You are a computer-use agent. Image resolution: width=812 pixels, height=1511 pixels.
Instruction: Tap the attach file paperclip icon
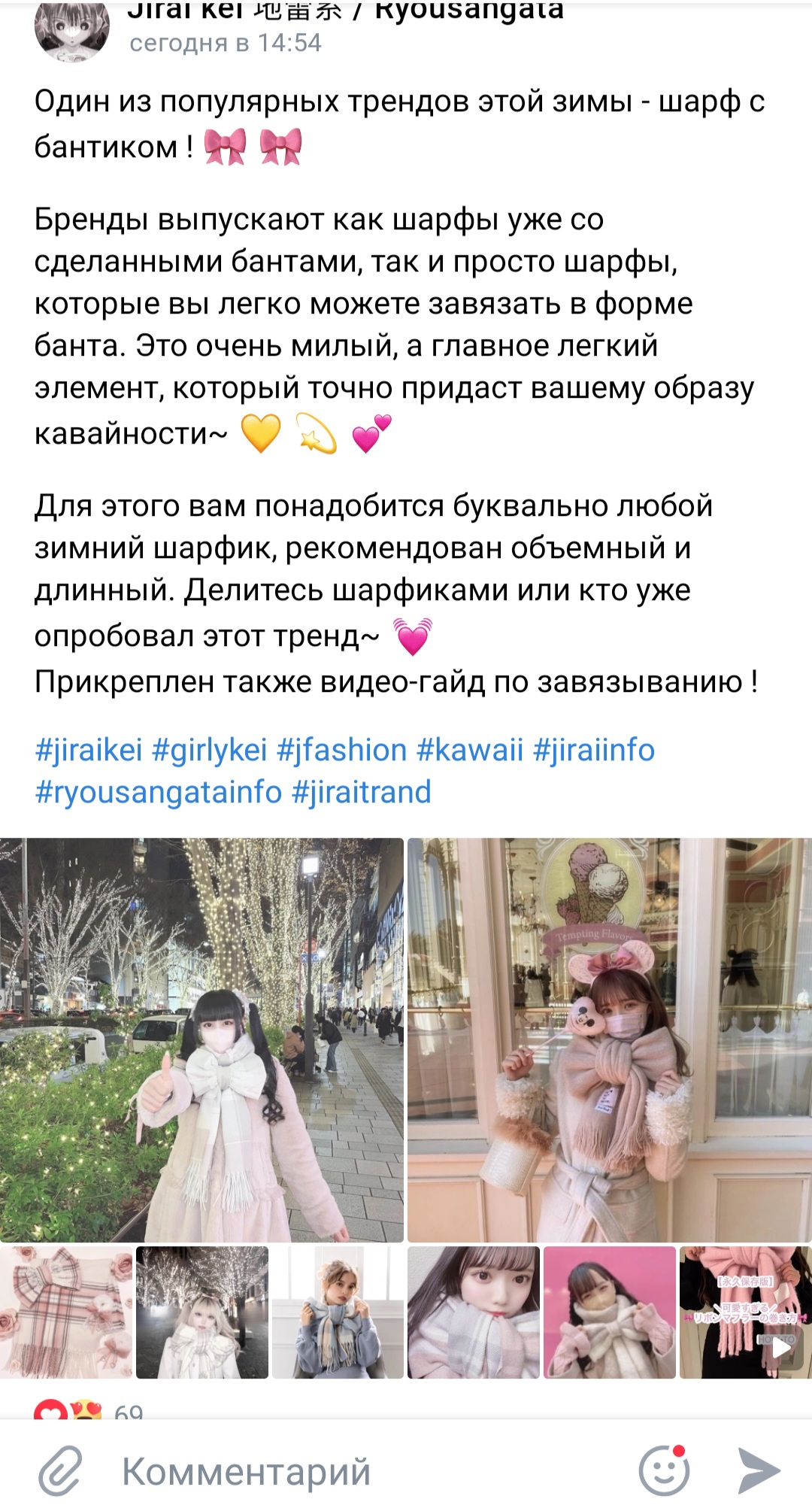(x=60, y=1470)
